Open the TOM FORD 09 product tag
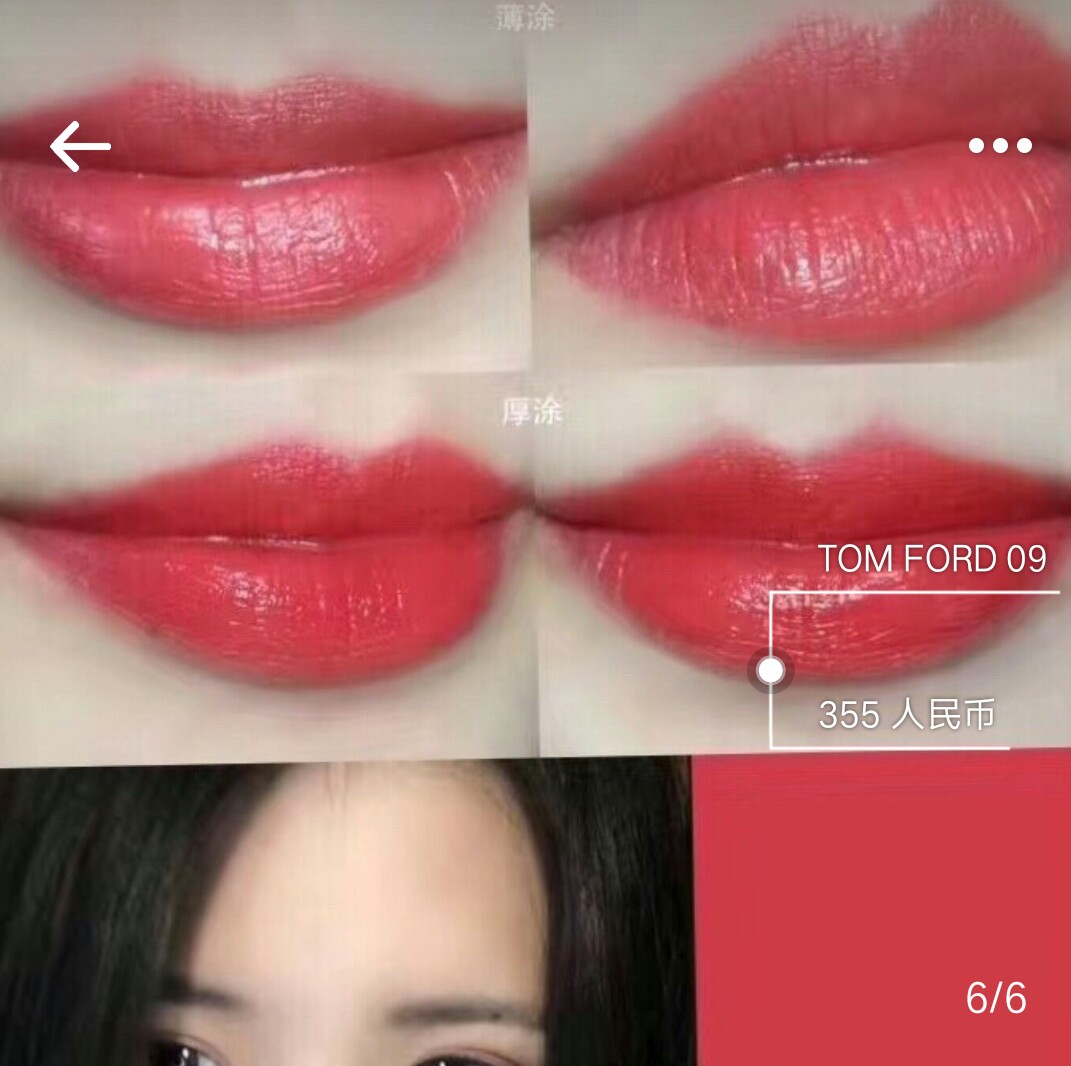 point(931,559)
